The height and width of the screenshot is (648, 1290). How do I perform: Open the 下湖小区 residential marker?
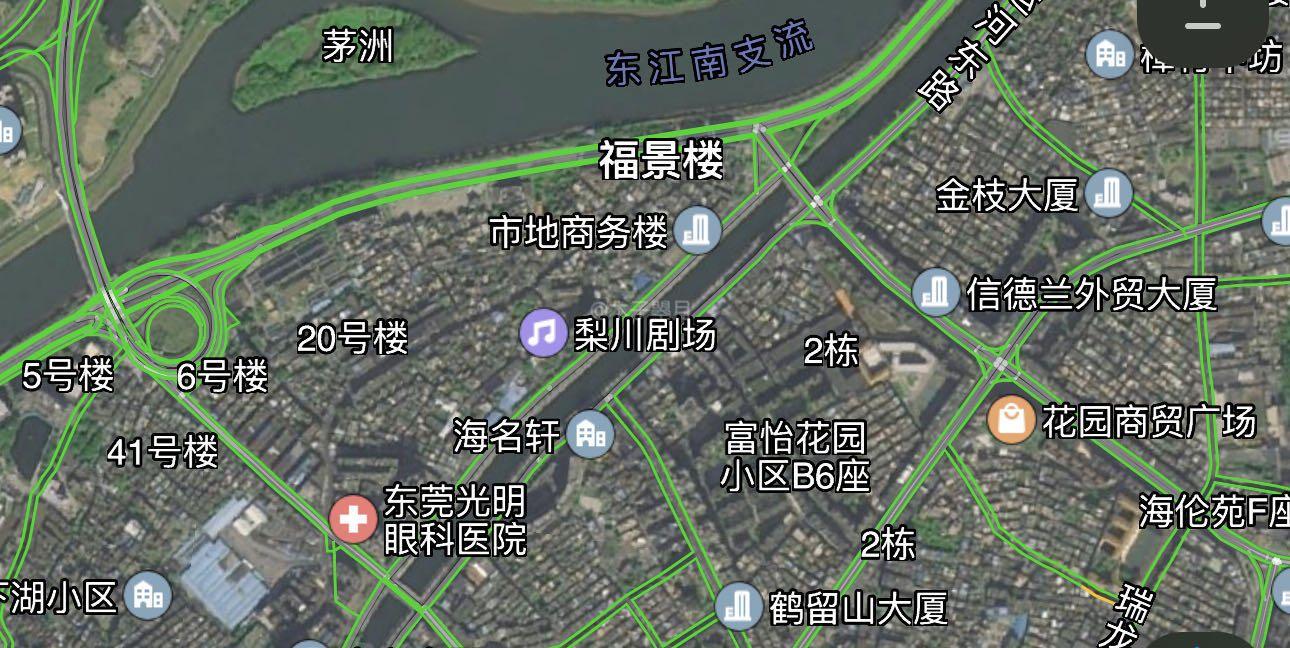pos(148,597)
